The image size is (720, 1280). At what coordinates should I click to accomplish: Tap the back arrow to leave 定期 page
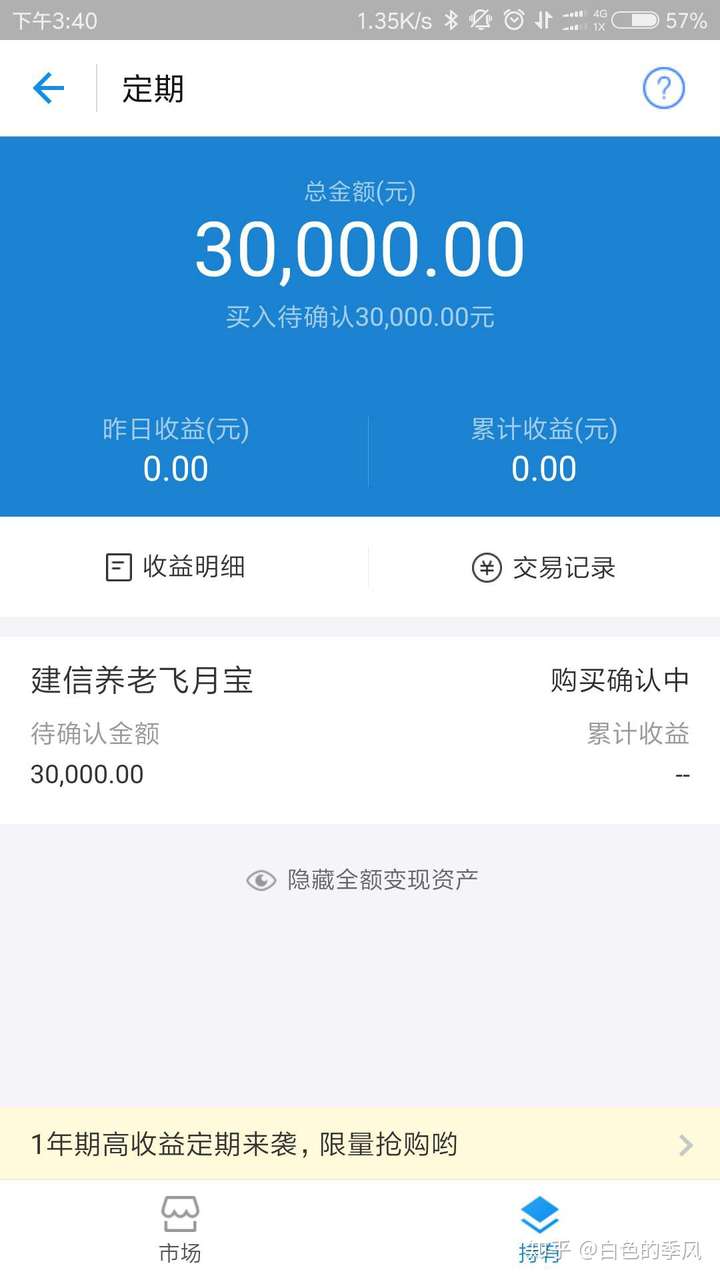pos(48,88)
